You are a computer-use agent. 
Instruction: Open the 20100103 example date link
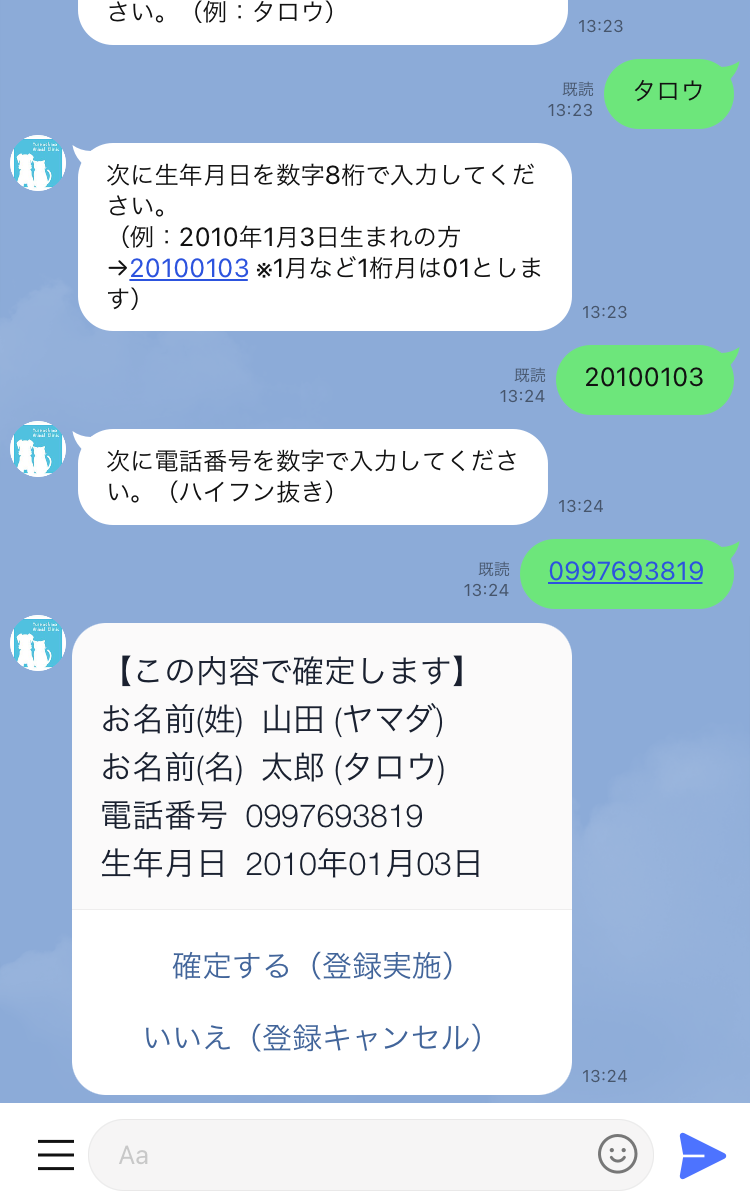(189, 268)
